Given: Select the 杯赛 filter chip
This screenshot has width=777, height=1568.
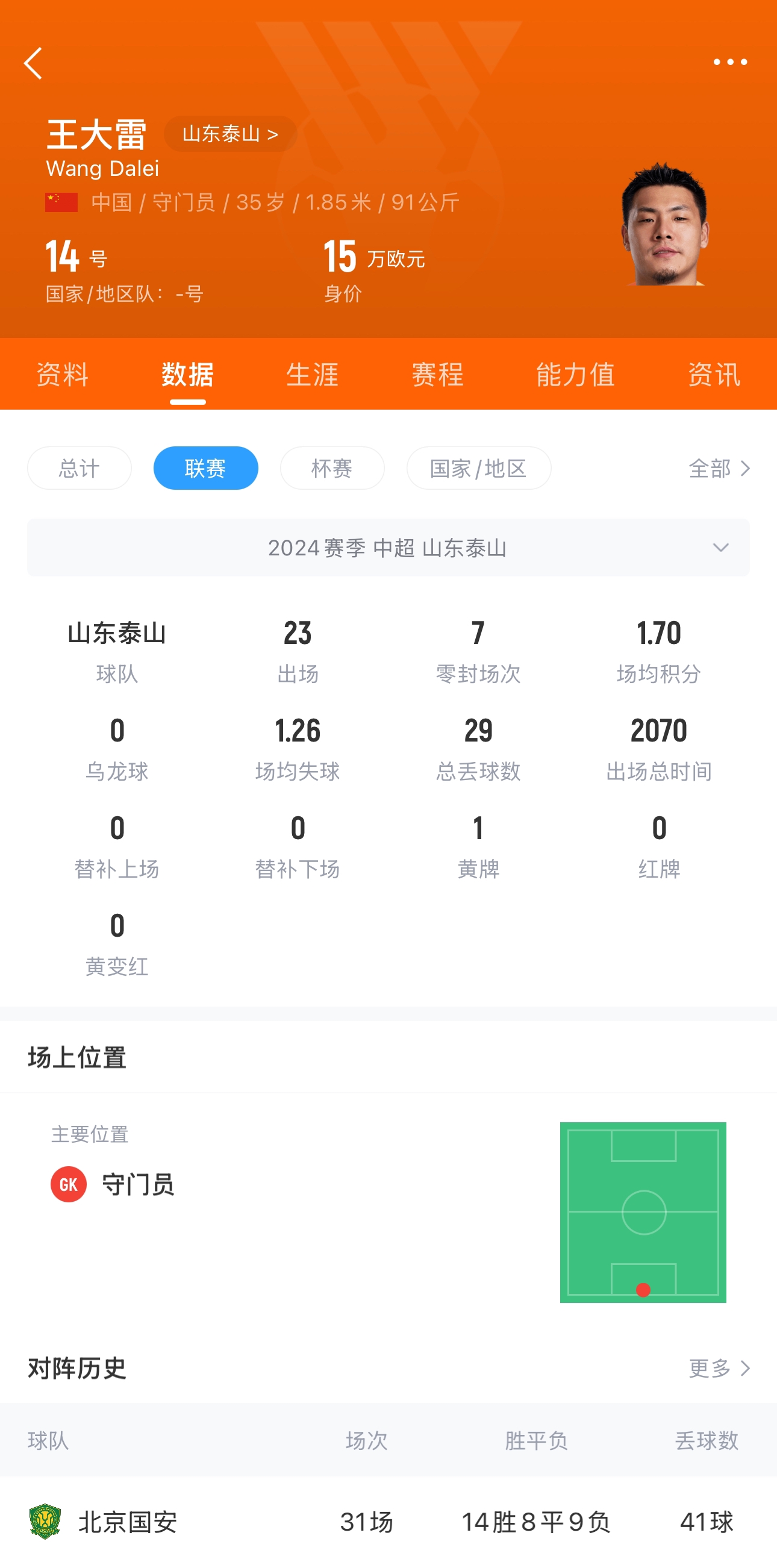Looking at the screenshot, I should 332,468.
